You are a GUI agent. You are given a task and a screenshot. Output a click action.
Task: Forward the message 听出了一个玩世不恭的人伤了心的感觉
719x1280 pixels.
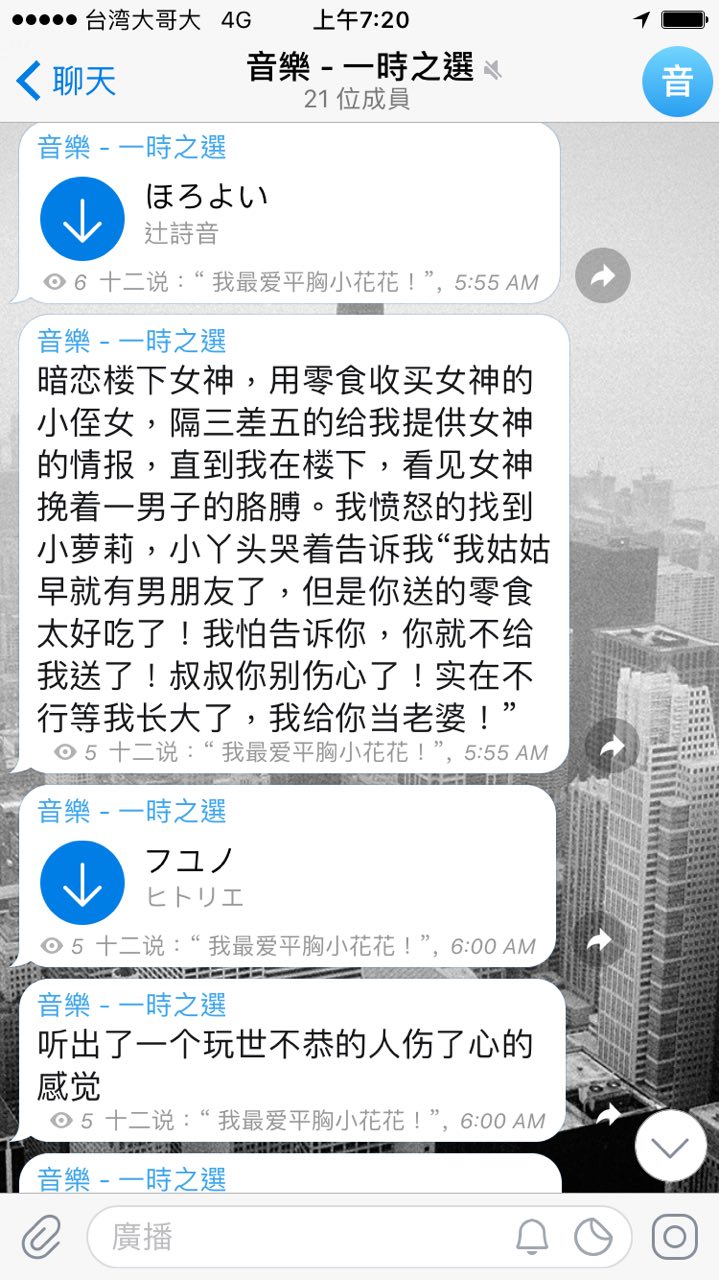(x=607, y=1112)
